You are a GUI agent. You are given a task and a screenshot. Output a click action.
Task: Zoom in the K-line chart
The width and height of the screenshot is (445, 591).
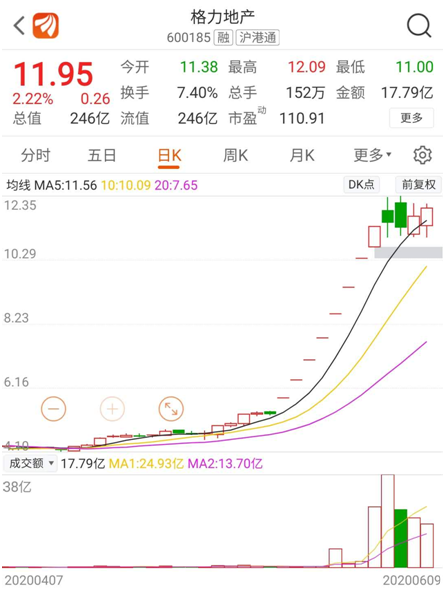(112, 409)
